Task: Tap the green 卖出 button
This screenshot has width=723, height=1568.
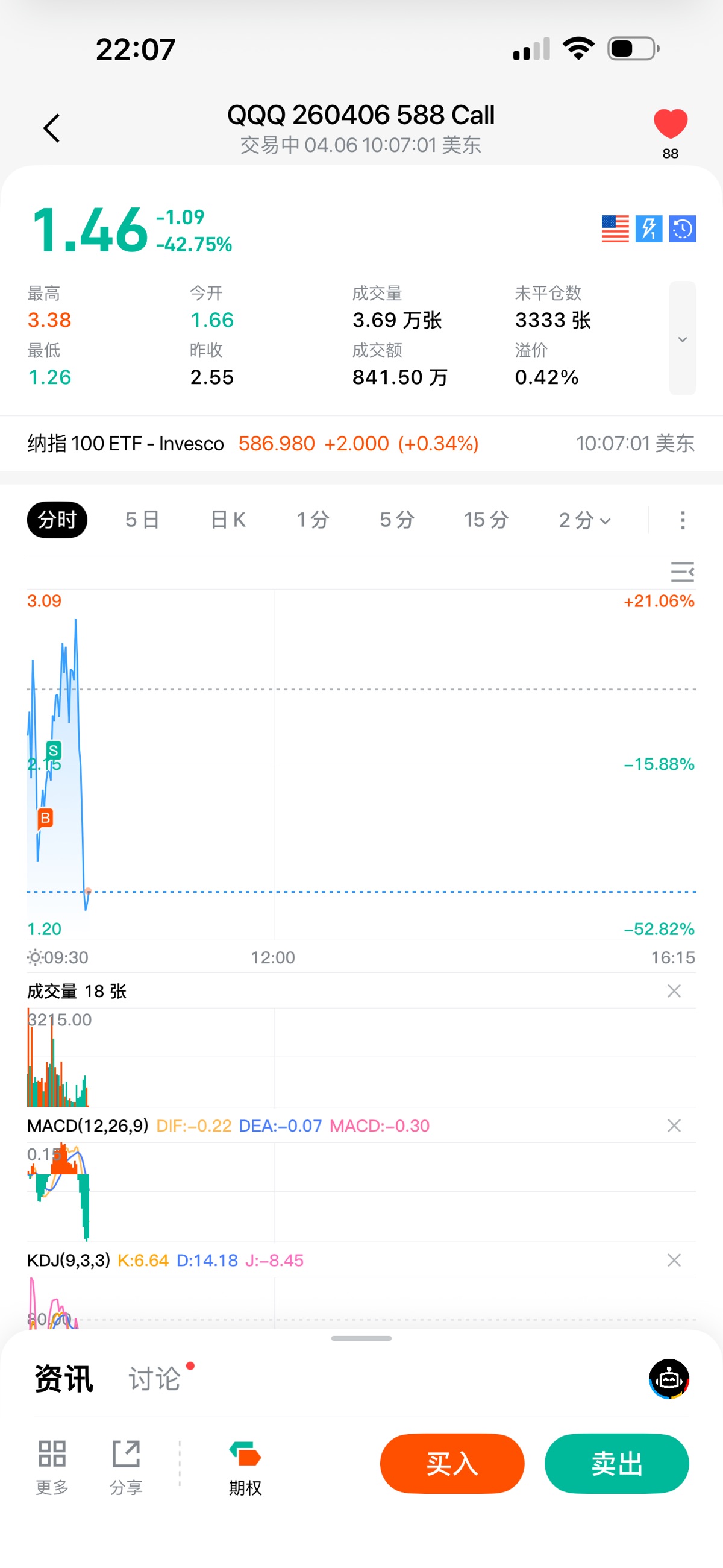Action: point(616,1463)
